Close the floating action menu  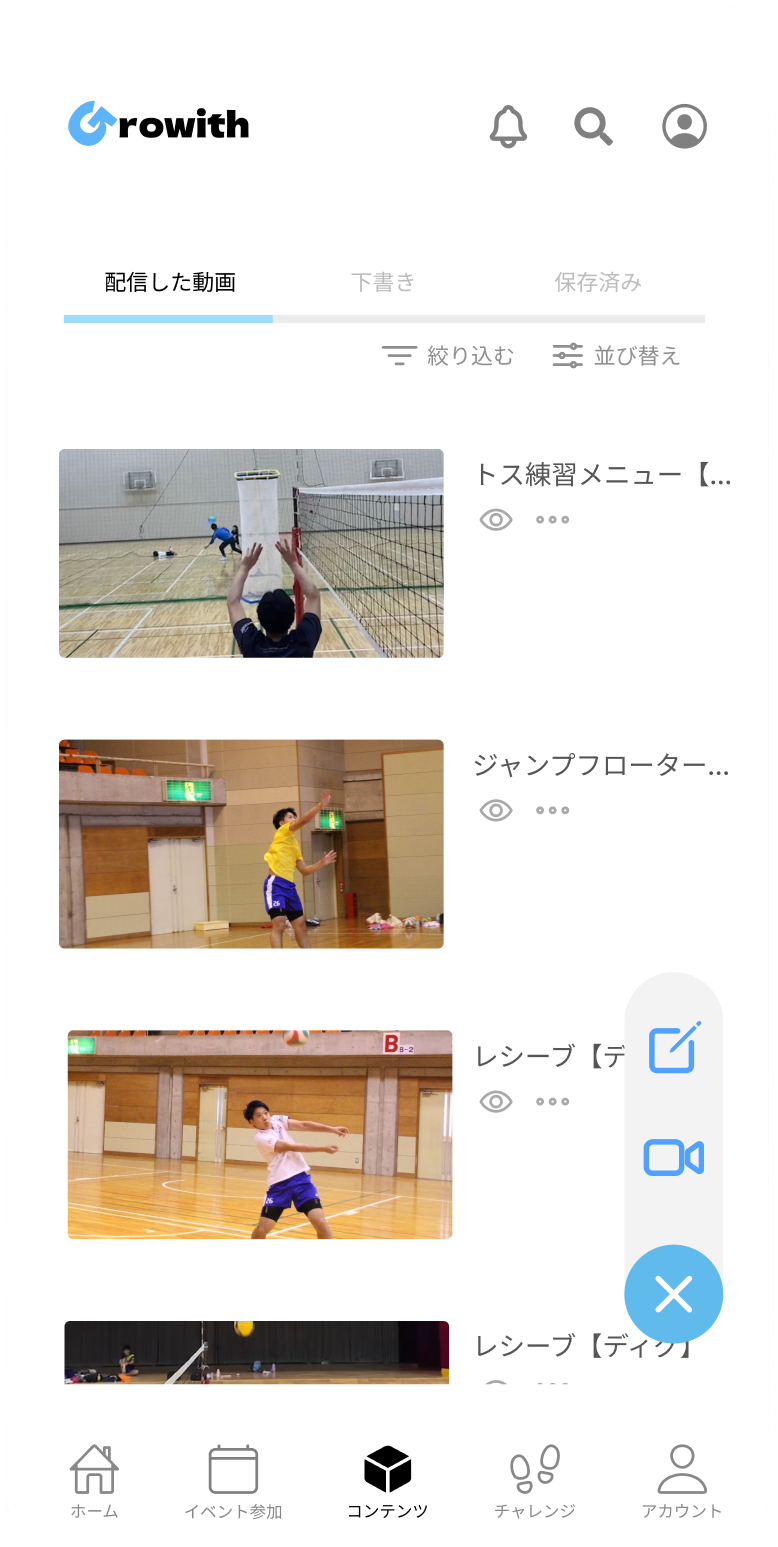pyautogui.click(x=673, y=1294)
